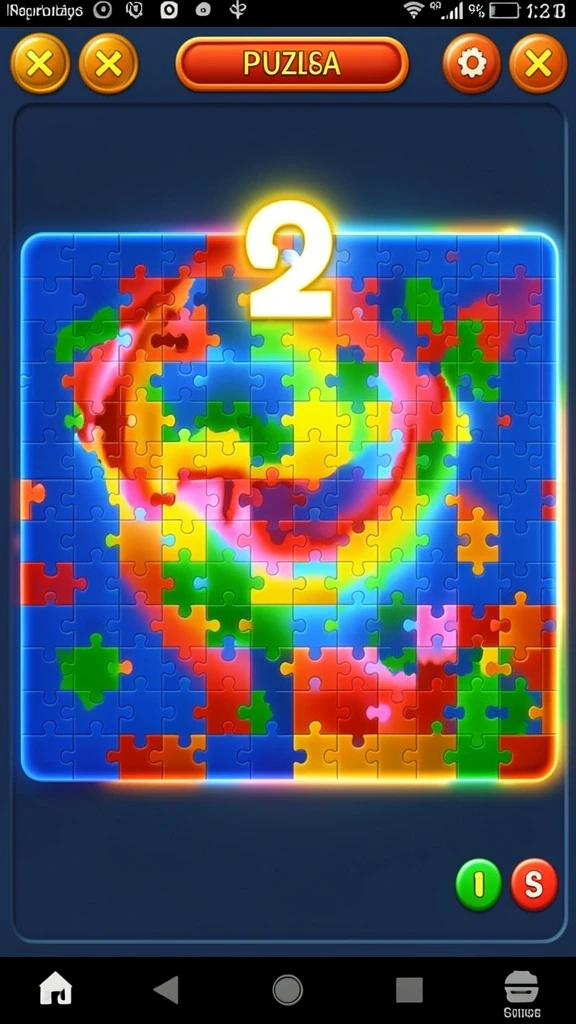Image resolution: width=576 pixels, height=1024 pixels.
Task: Go back with the system back triangle
Action: coord(166,990)
